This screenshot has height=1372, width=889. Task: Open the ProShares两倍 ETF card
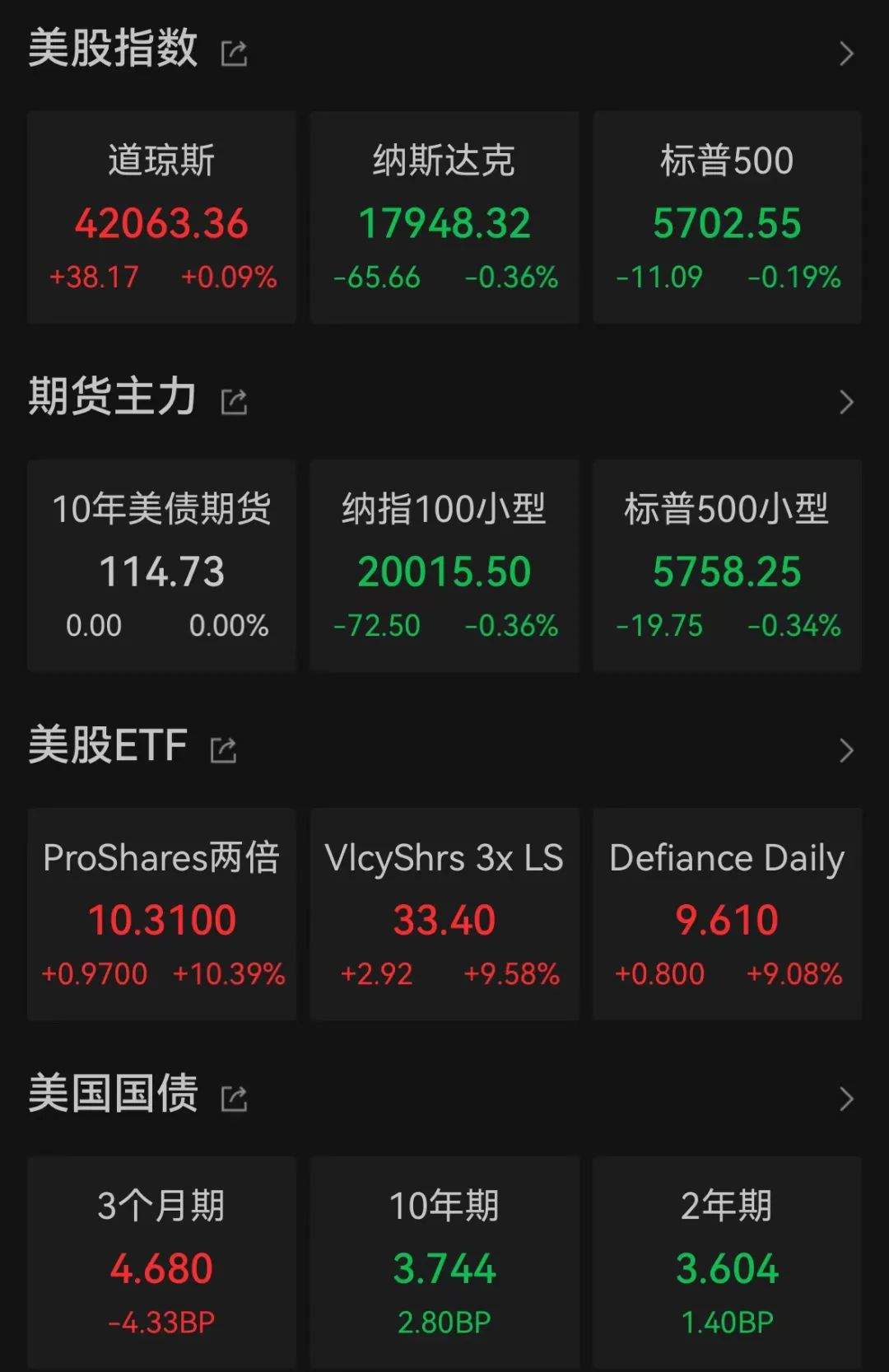[x=161, y=914]
